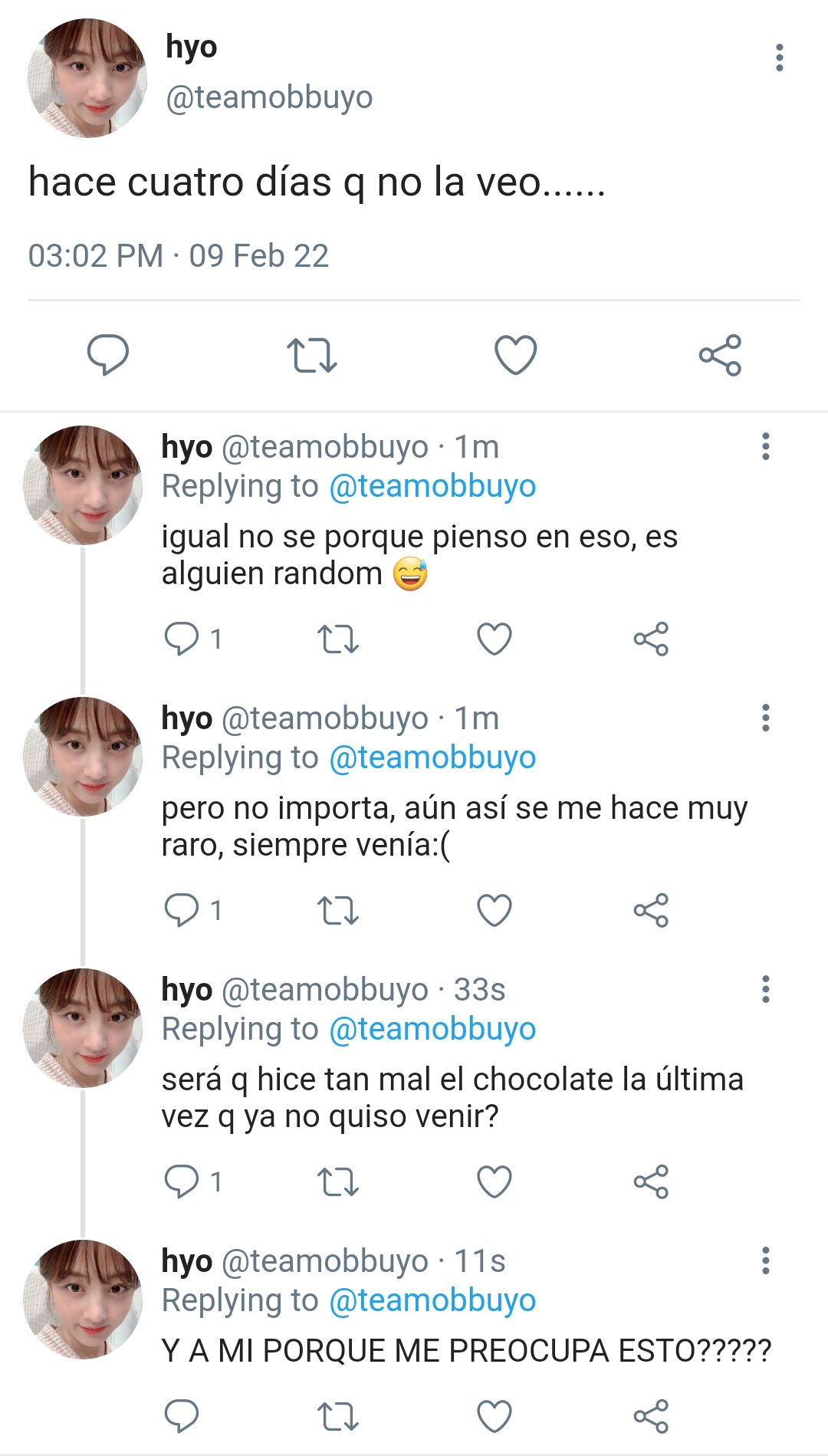Share the reply "Y A MI PORQUE"

651,1416
